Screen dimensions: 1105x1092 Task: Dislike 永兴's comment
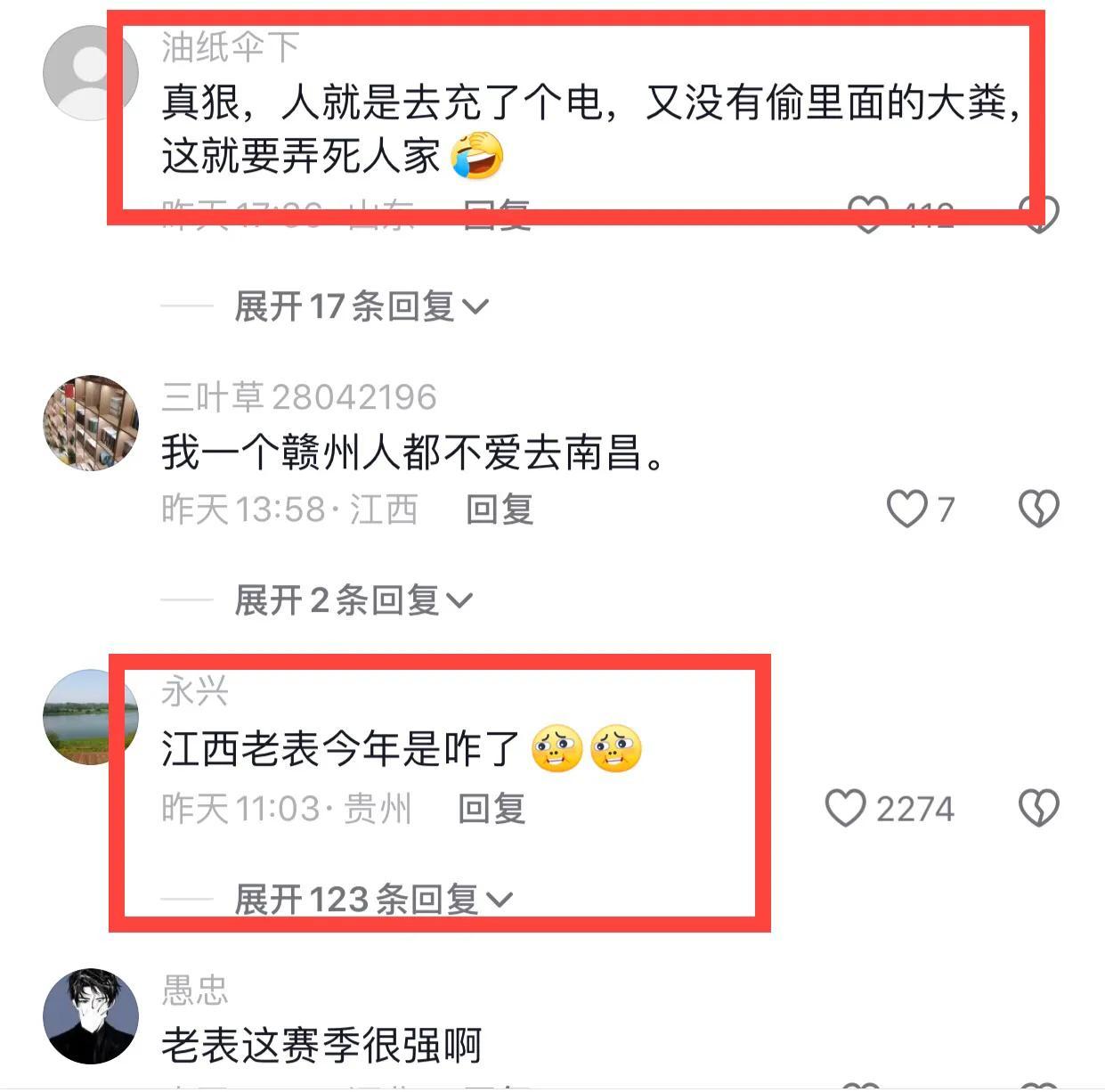coord(1038,809)
